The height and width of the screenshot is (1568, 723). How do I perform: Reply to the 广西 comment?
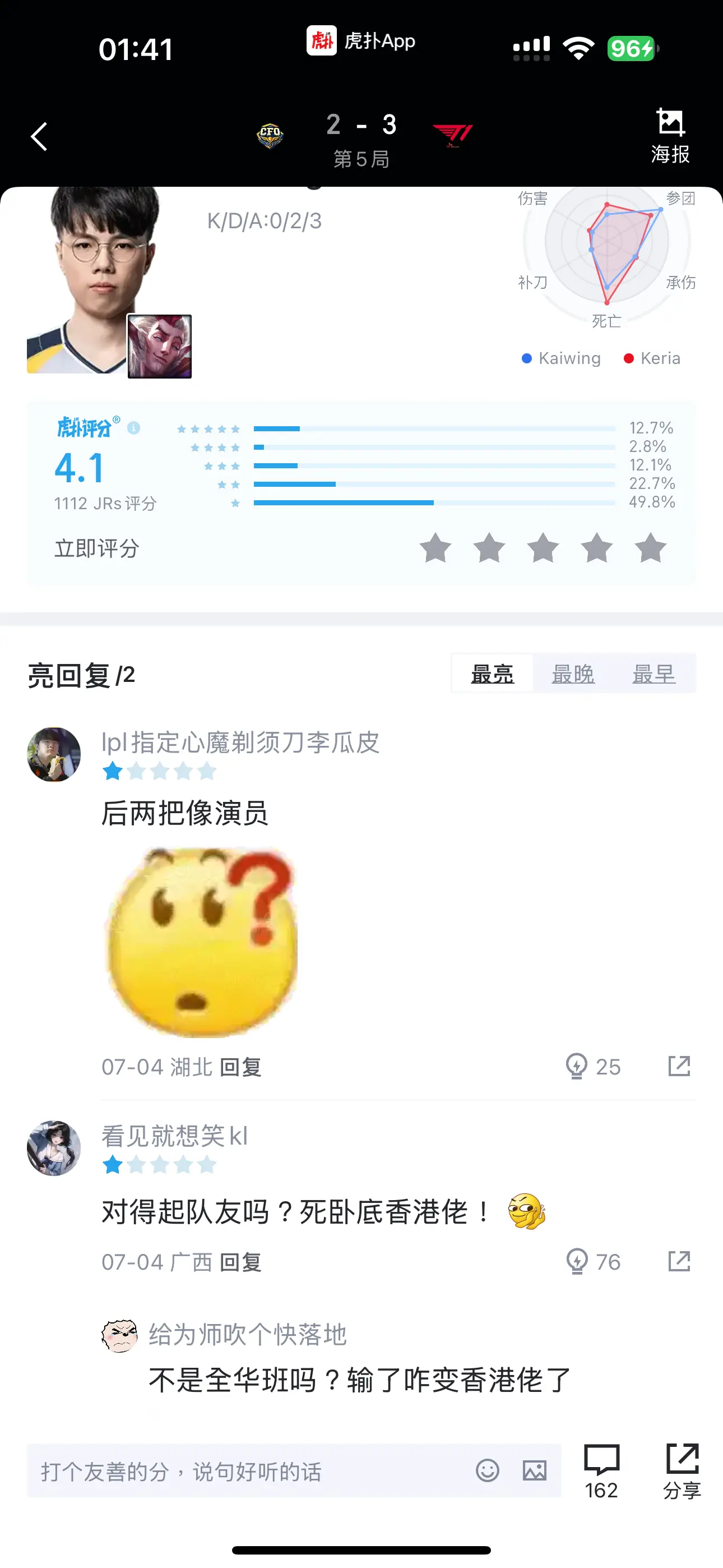[x=240, y=1262]
